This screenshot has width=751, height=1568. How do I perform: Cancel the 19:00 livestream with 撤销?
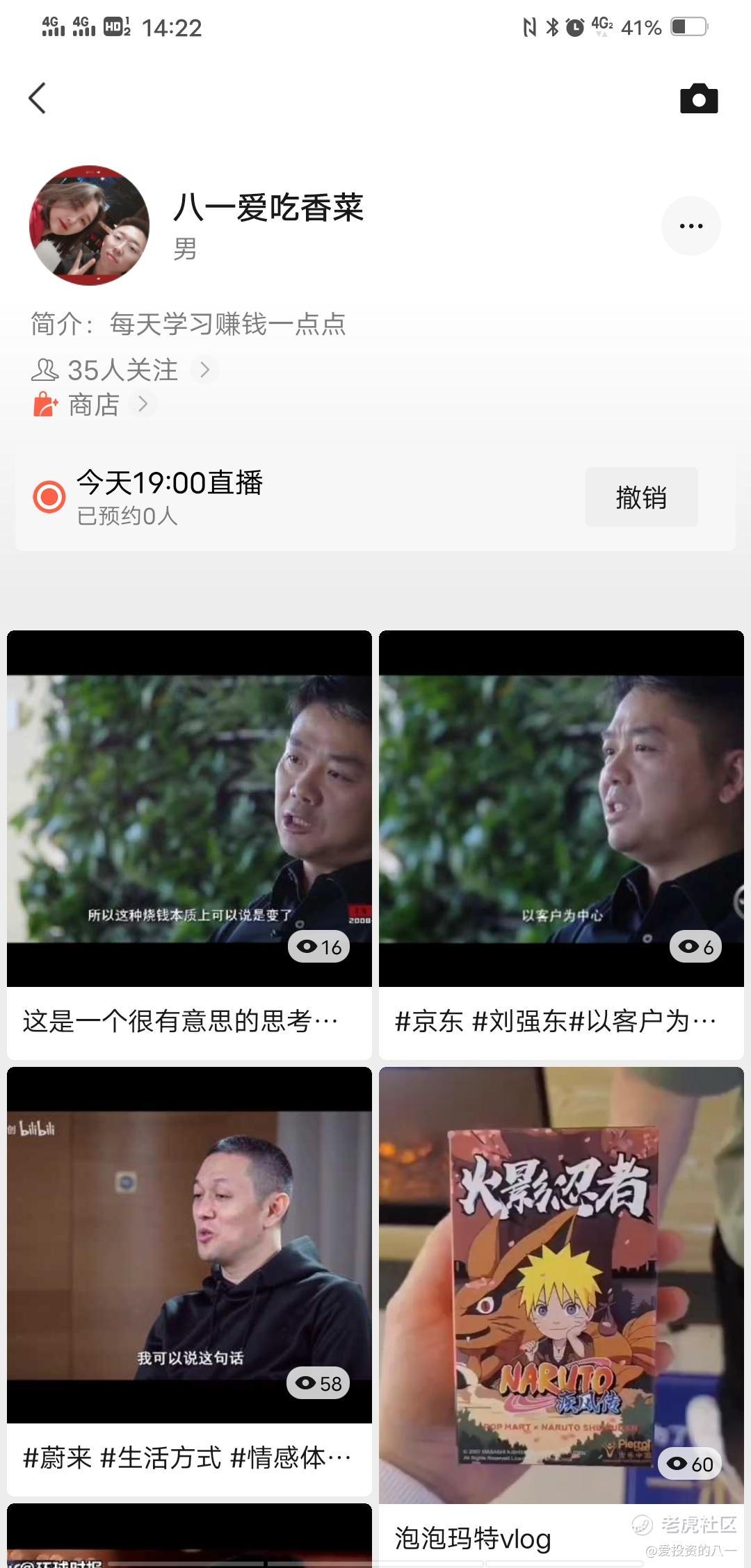point(641,498)
